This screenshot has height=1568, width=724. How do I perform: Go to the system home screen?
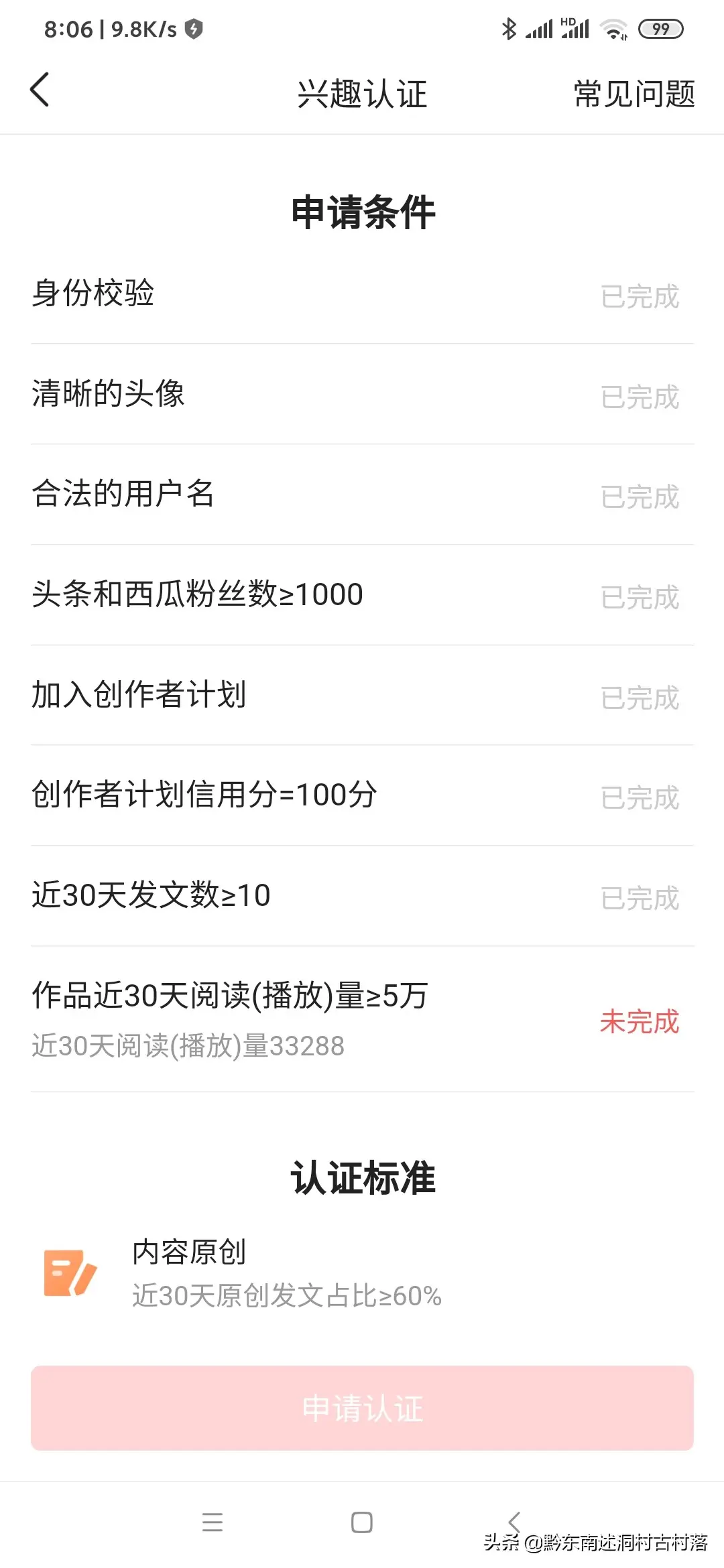[x=362, y=1522]
